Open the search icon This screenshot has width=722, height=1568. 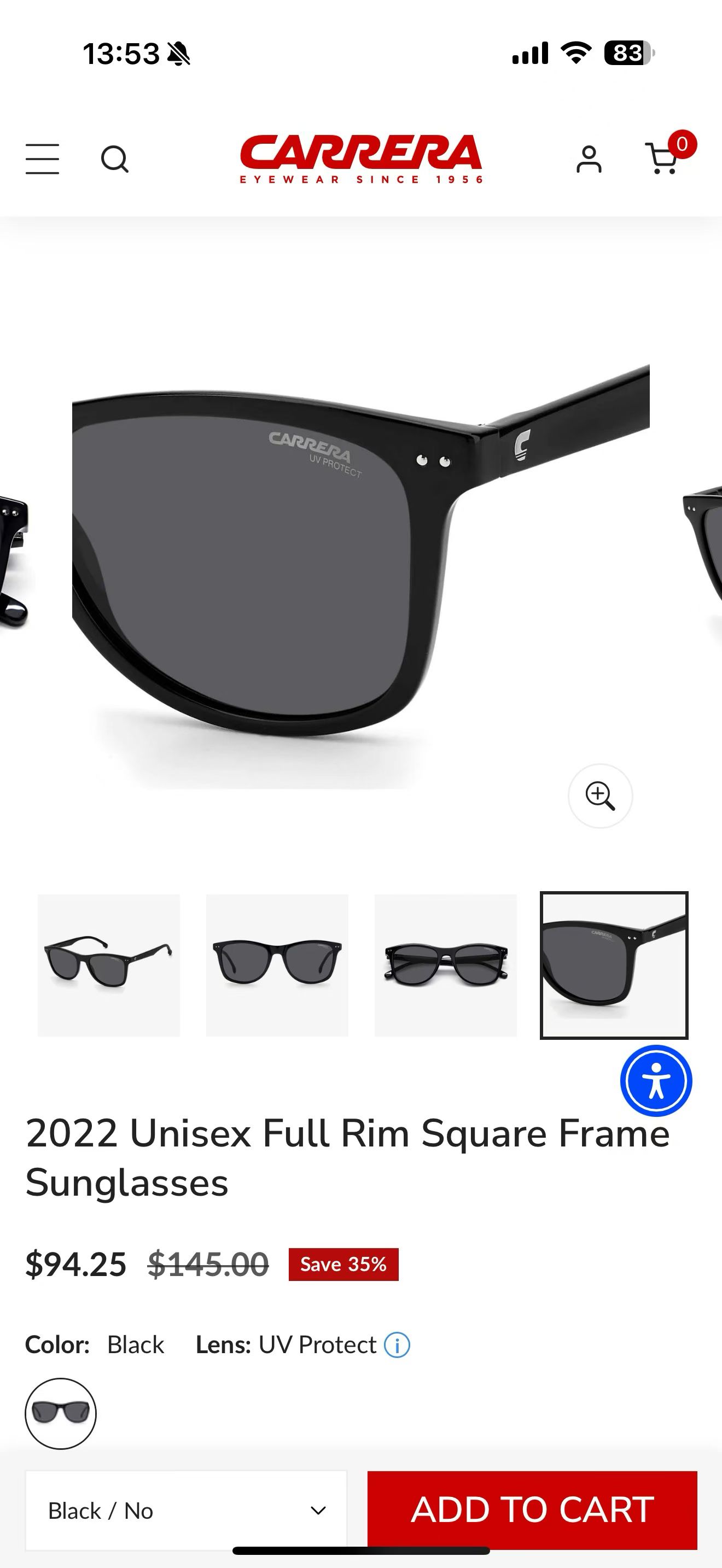tap(114, 160)
